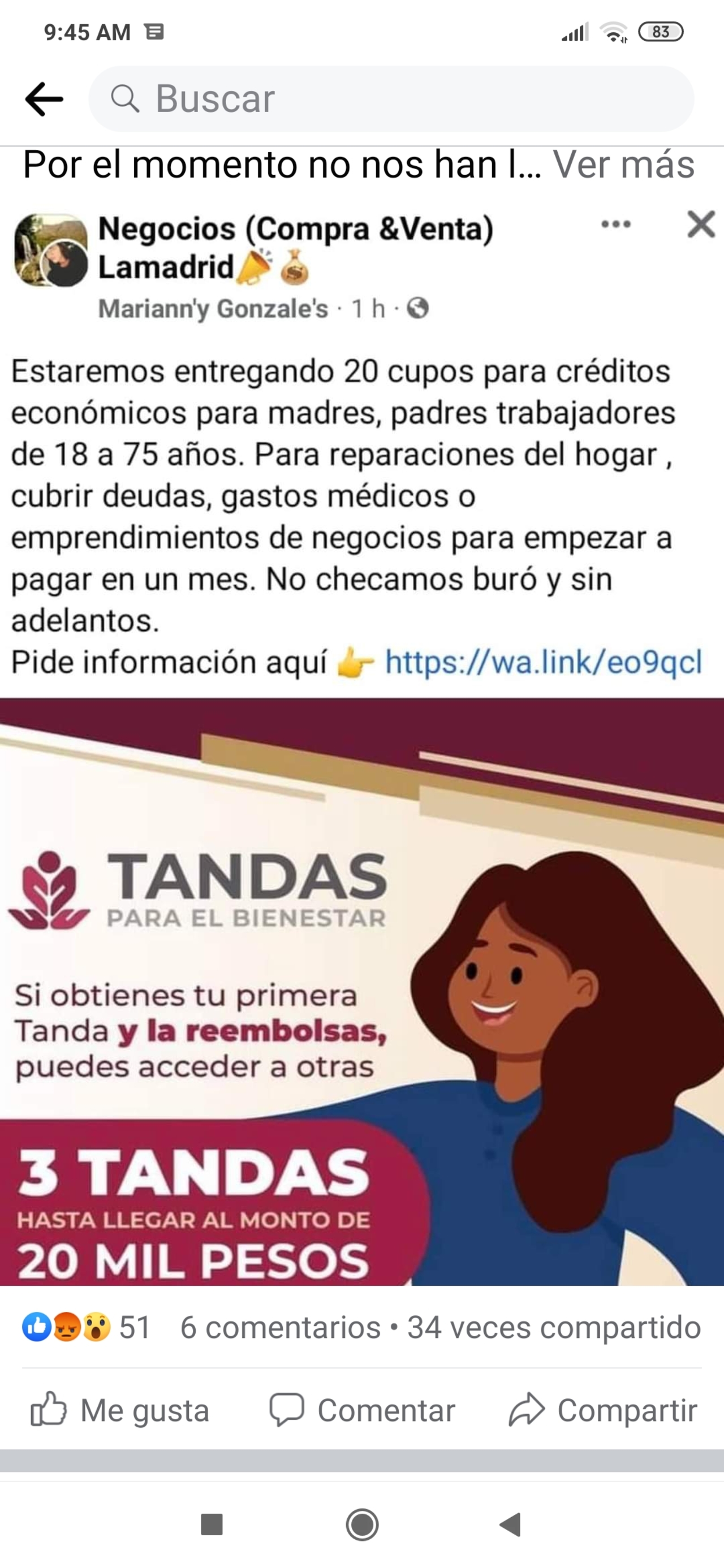Open the wa.link/eo9qcl link
The image size is (724, 1568).
coord(543,662)
